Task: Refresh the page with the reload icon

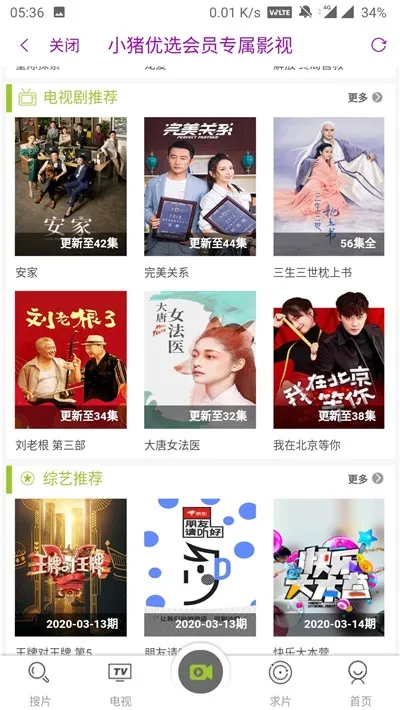Action: [x=378, y=45]
